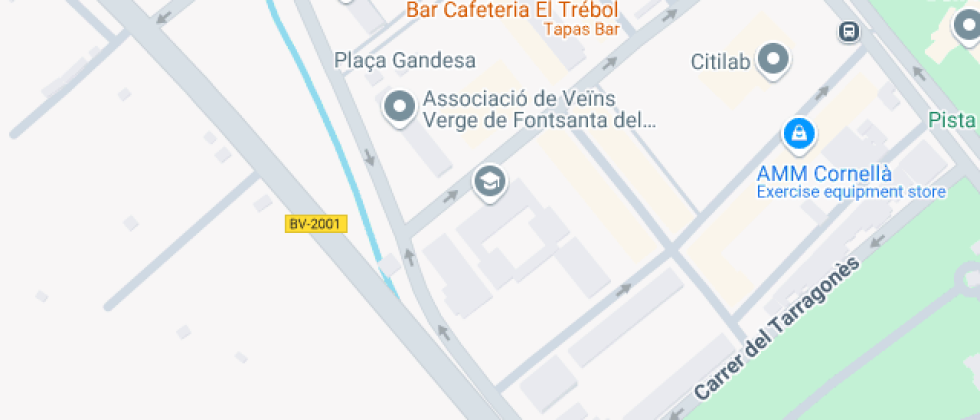The height and width of the screenshot is (420, 980).
Task: Select the Pista place marker
Action: (966, 35)
